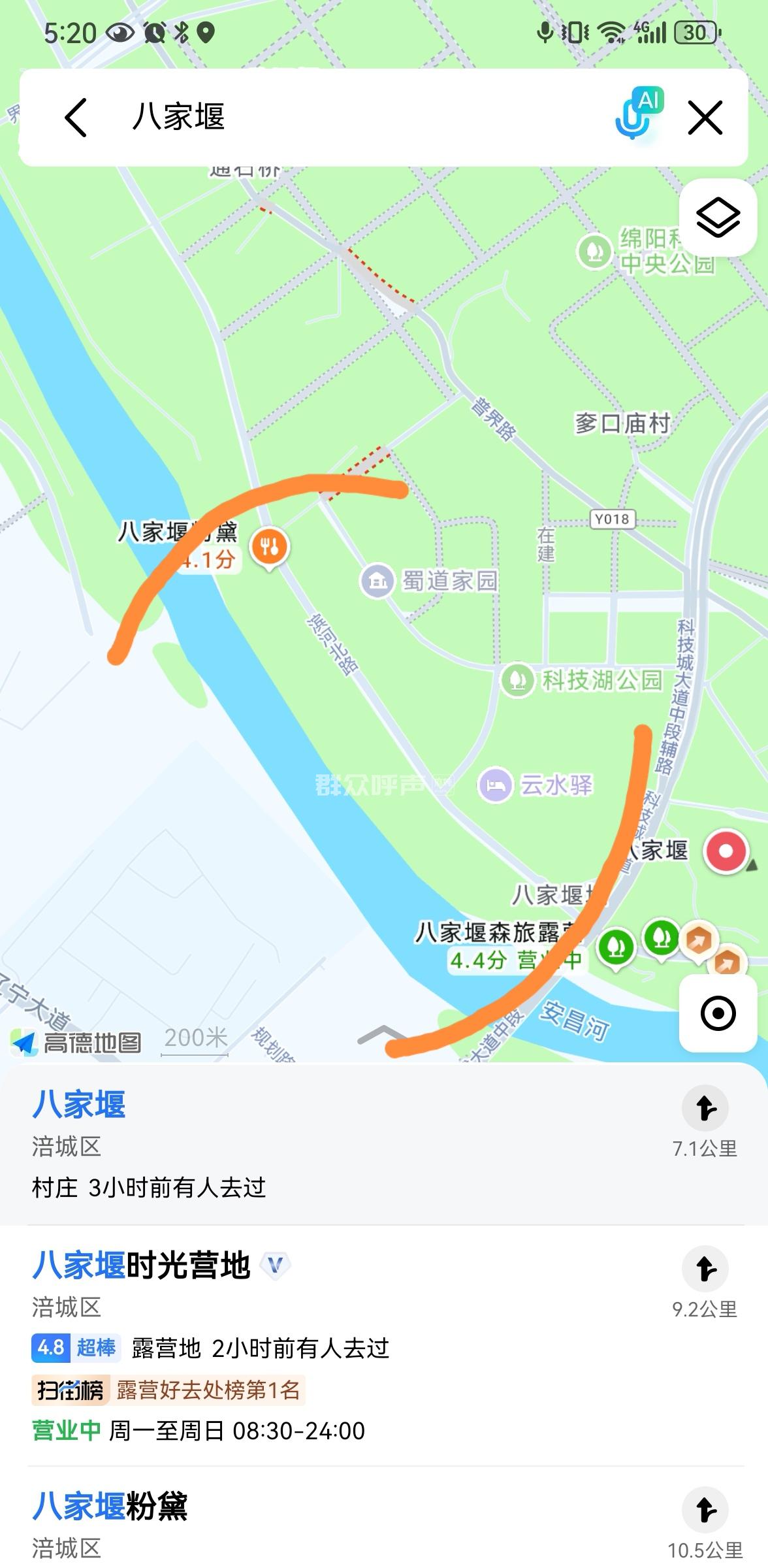Image resolution: width=768 pixels, height=1568 pixels.
Task: Recenter map on my current location
Action: click(718, 1013)
